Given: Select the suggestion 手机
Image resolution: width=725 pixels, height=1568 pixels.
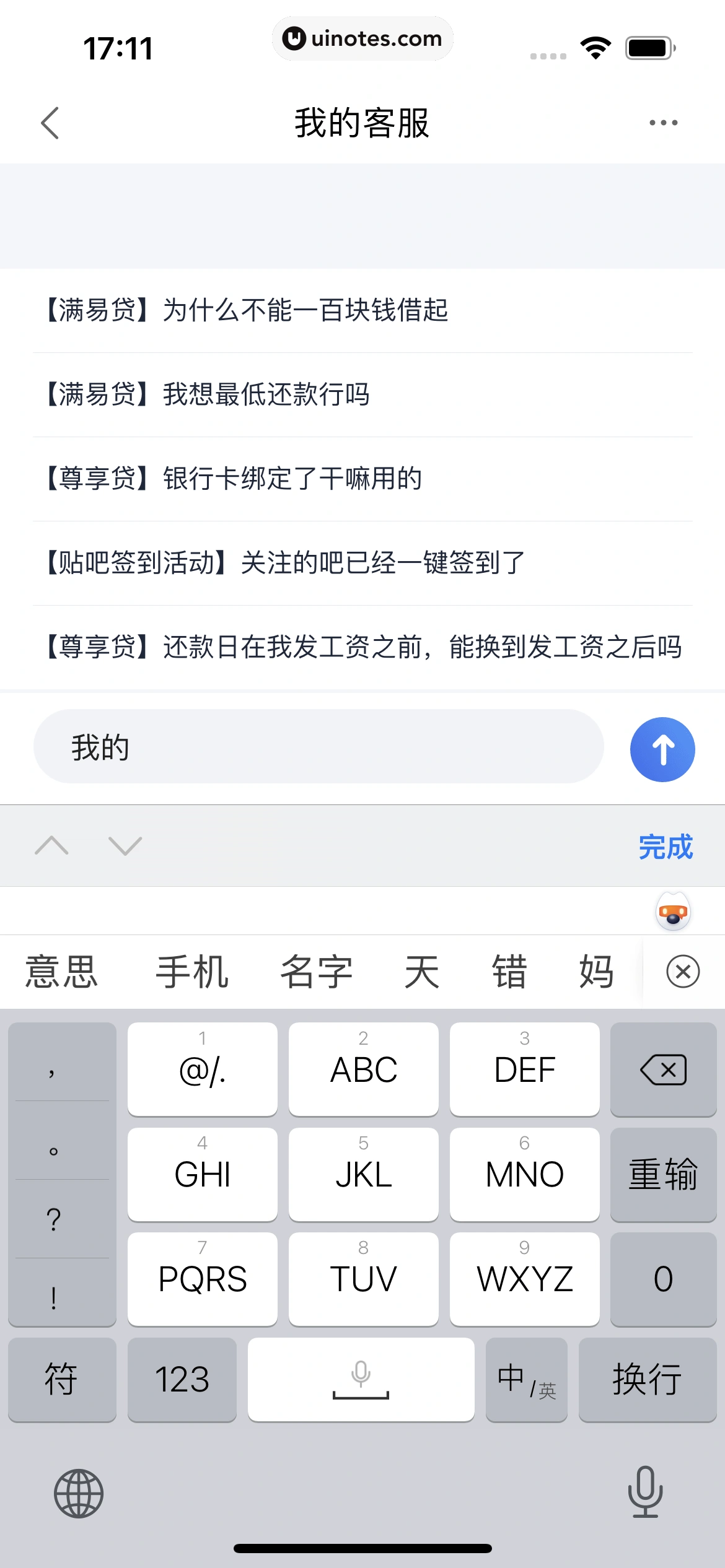Looking at the screenshot, I should pyautogui.click(x=192, y=972).
